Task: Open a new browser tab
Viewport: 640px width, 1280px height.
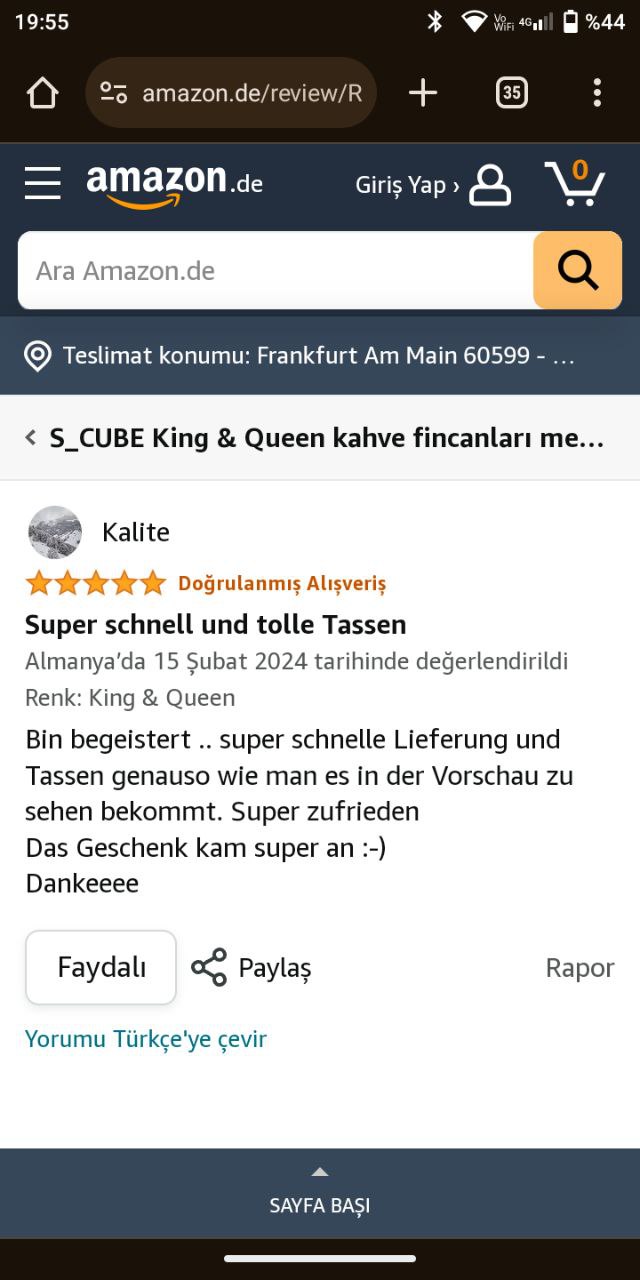Action: point(423,93)
